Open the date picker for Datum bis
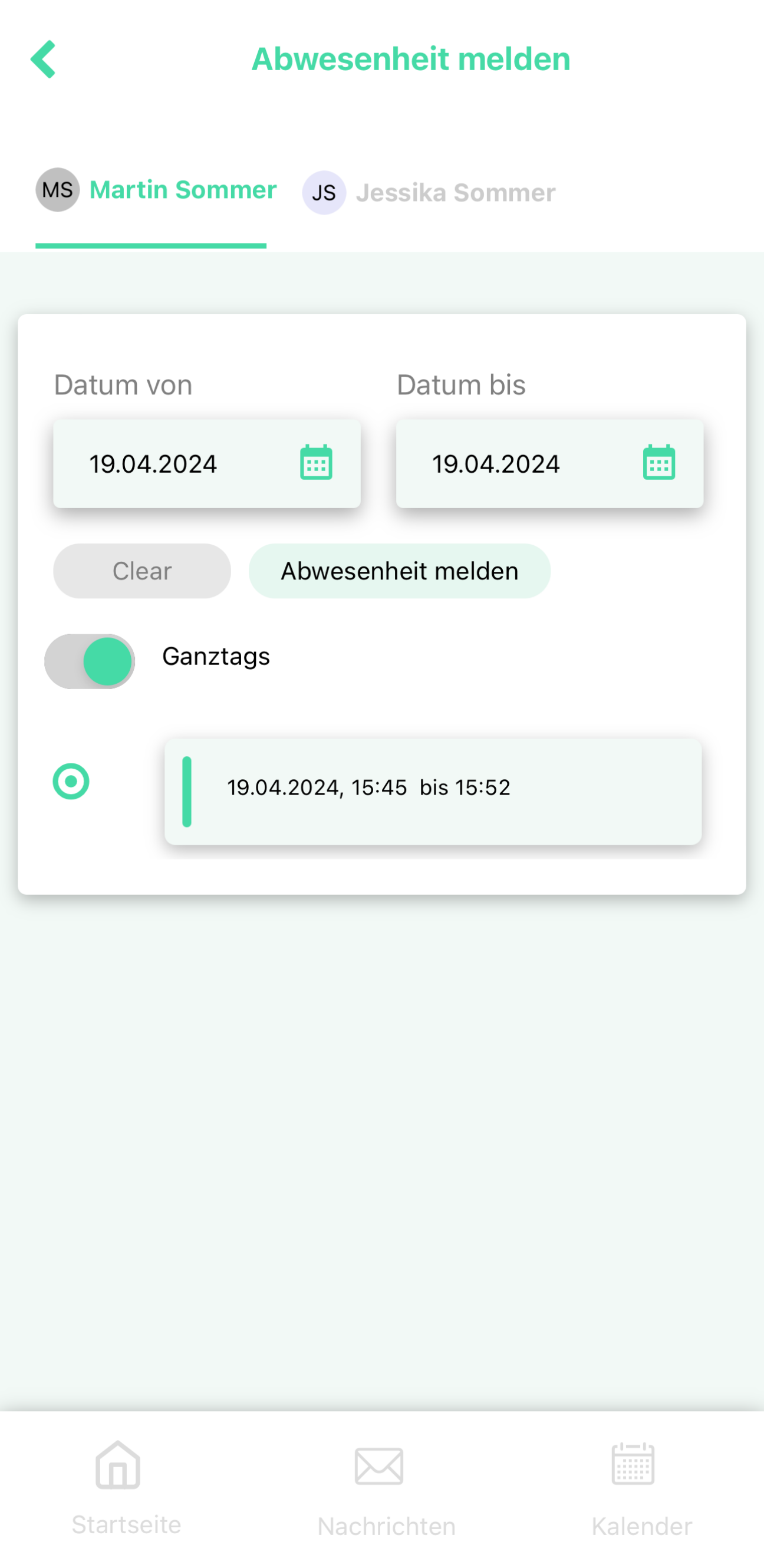Viewport: 764px width, 1568px height. [658, 464]
